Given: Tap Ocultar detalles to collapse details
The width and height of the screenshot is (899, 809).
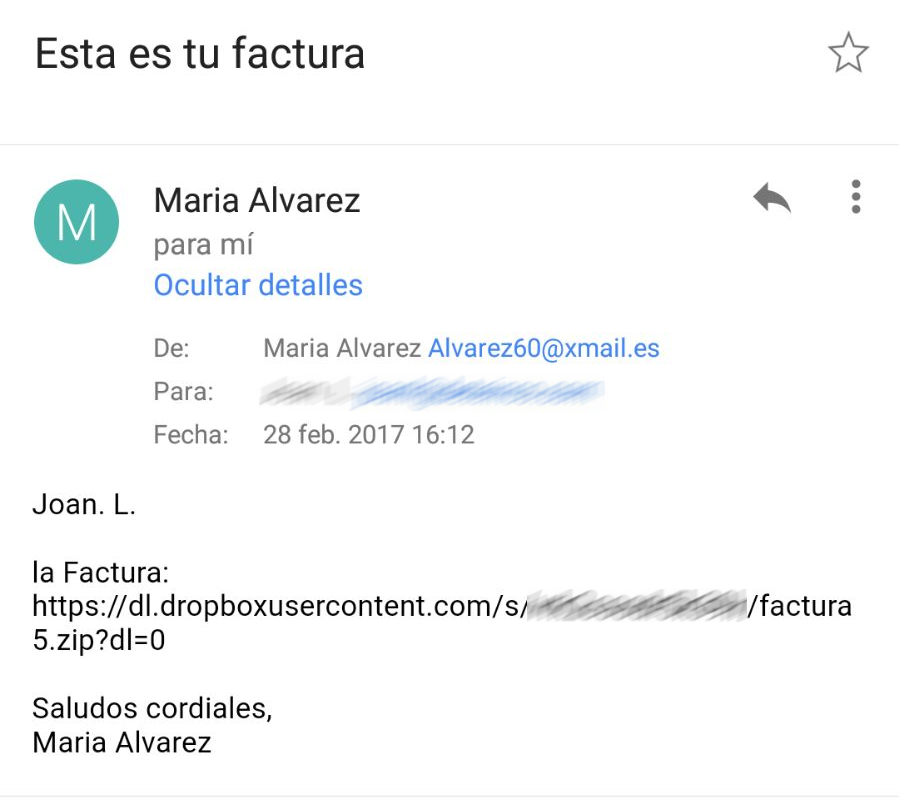Looking at the screenshot, I should tap(258, 285).
